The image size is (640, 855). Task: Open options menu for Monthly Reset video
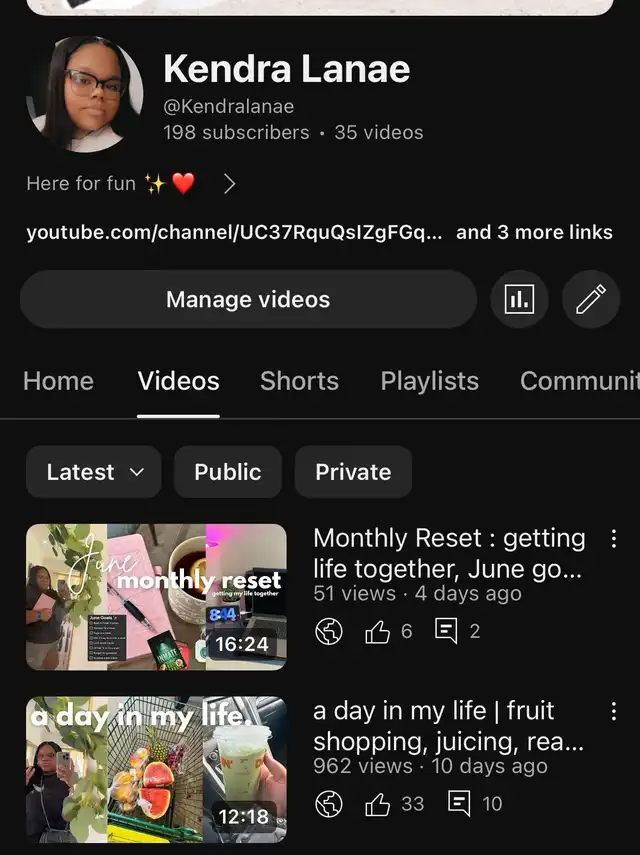point(613,539)
